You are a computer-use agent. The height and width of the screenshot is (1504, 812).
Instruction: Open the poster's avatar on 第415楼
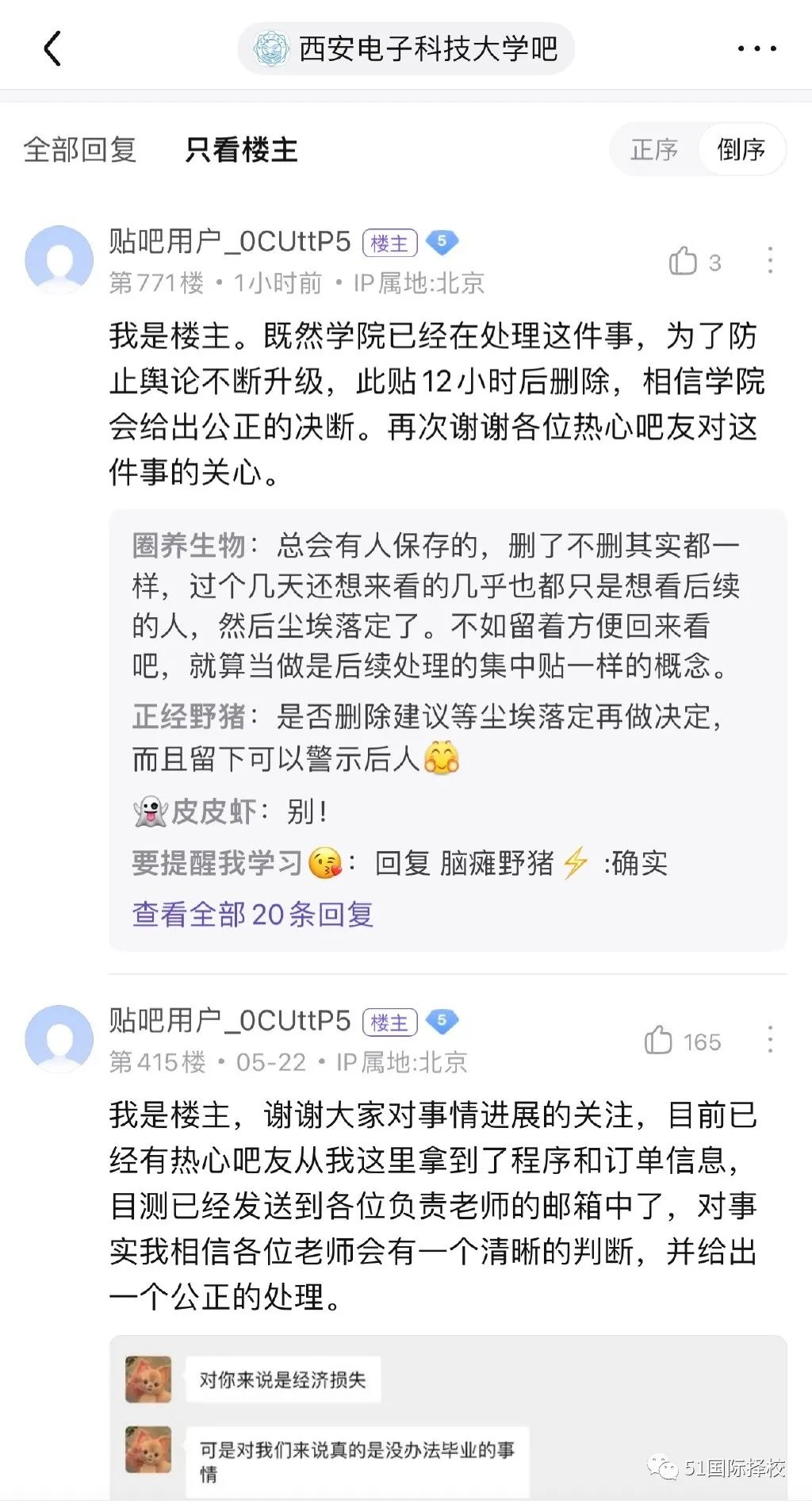[59, 1038]
